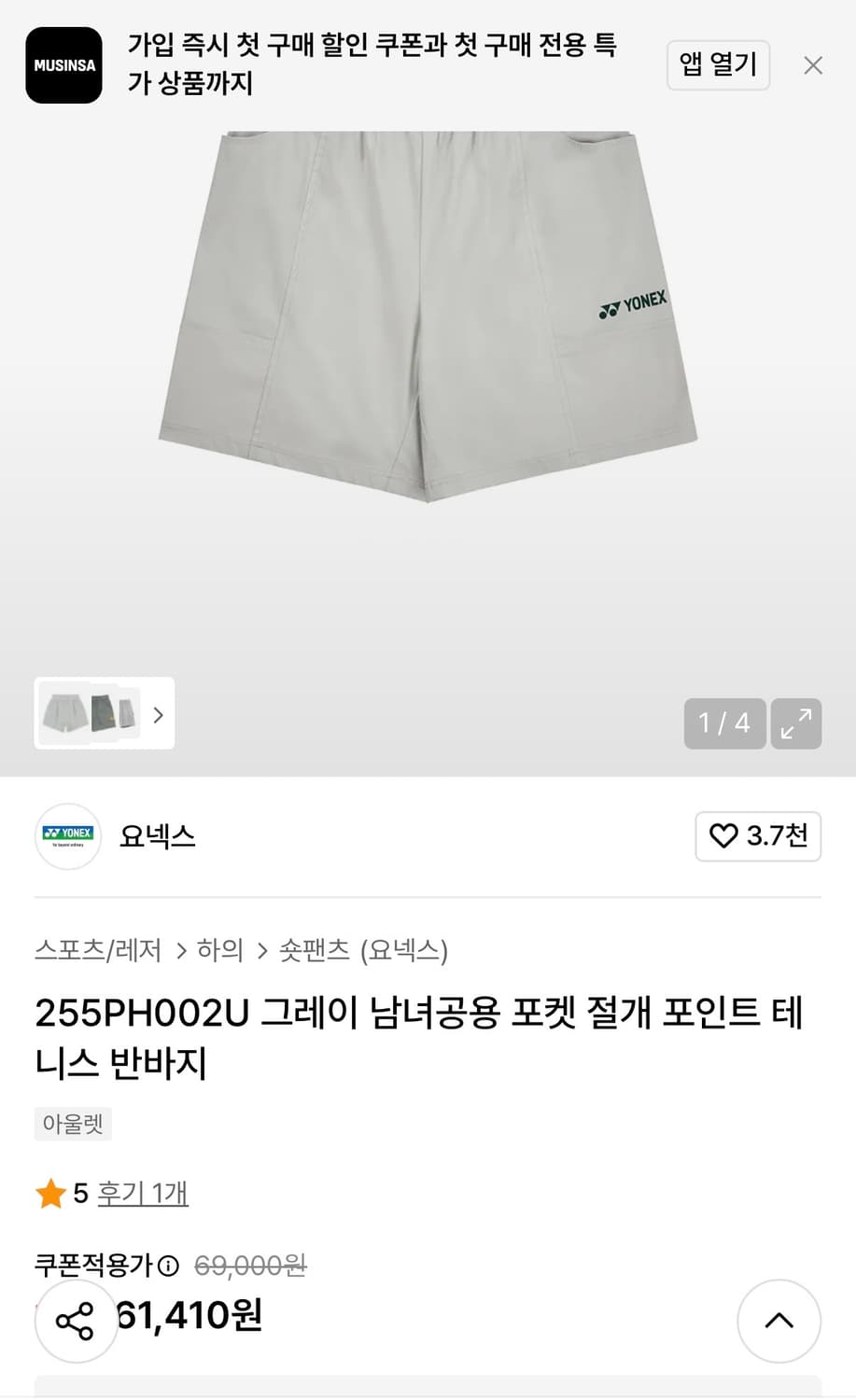
Task: Tap the scroll-to-top arrow icon
Action: point(779,1320)
